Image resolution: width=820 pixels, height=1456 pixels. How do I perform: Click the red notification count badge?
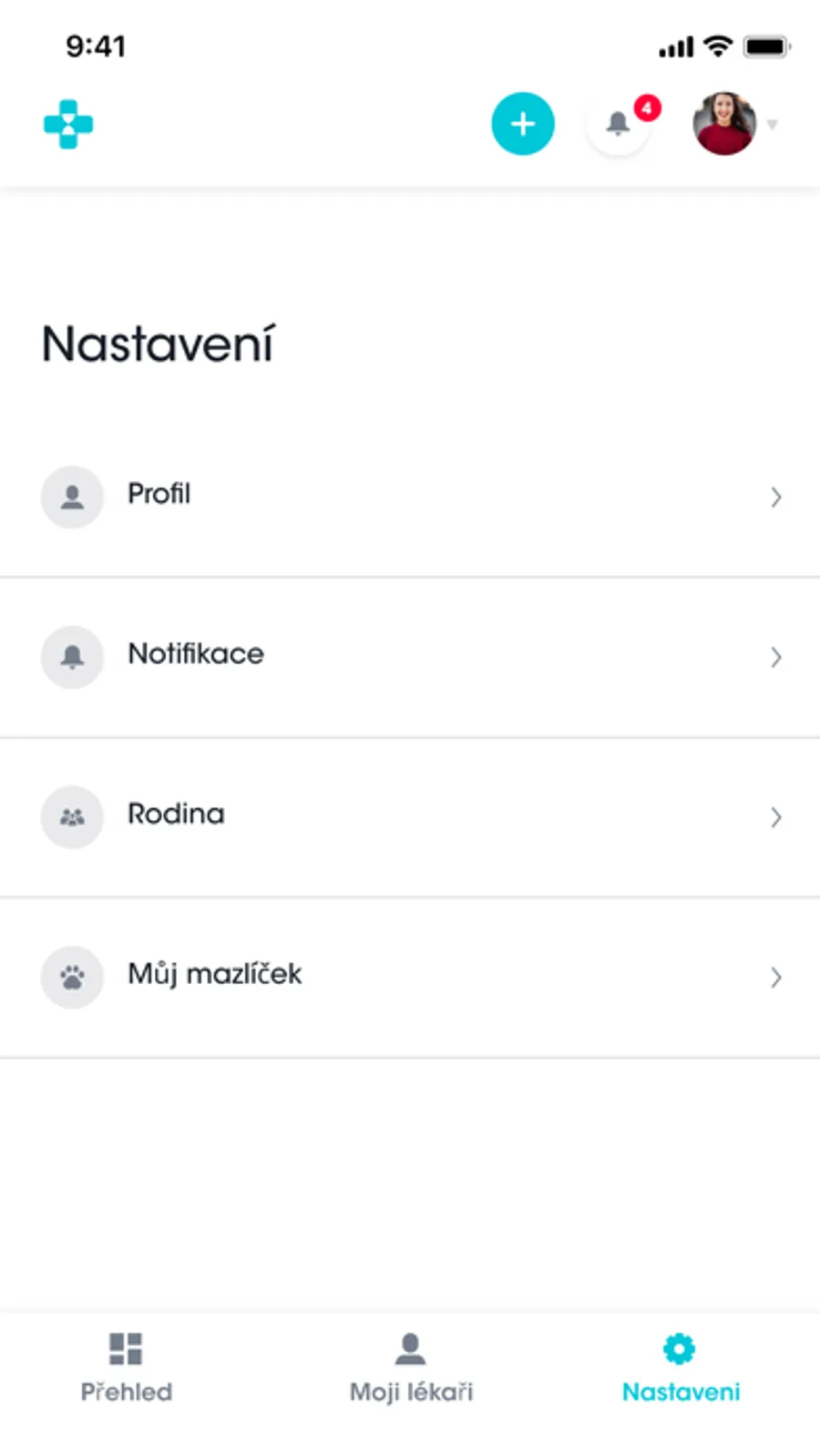pos(647,108)
